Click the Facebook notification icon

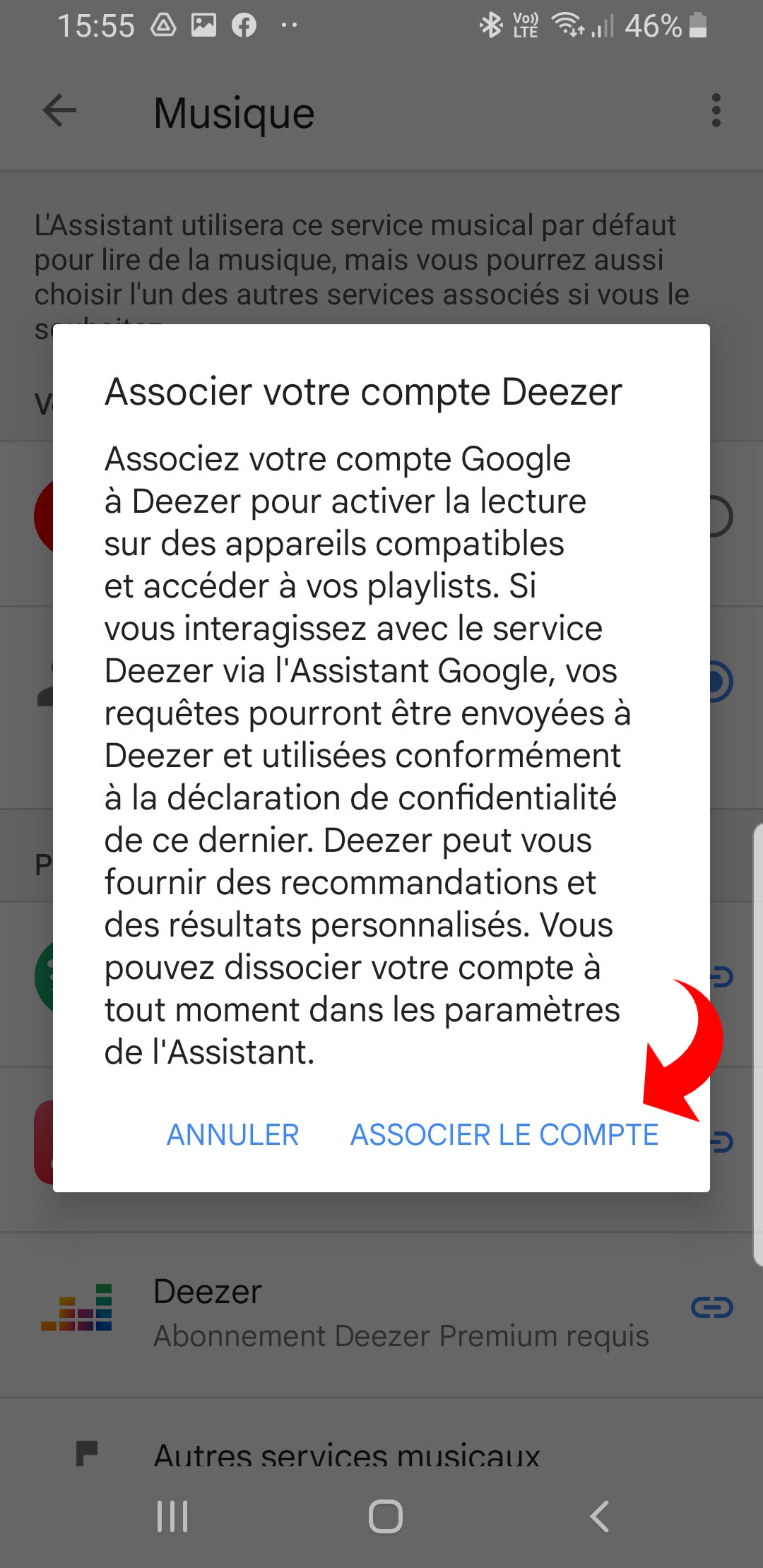pos(244,25)
